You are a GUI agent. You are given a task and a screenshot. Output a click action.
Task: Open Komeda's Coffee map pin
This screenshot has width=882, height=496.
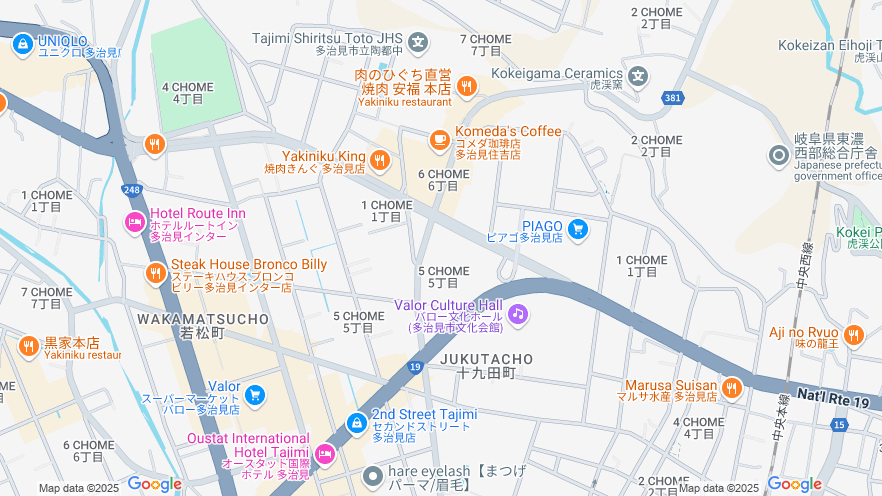440,141
